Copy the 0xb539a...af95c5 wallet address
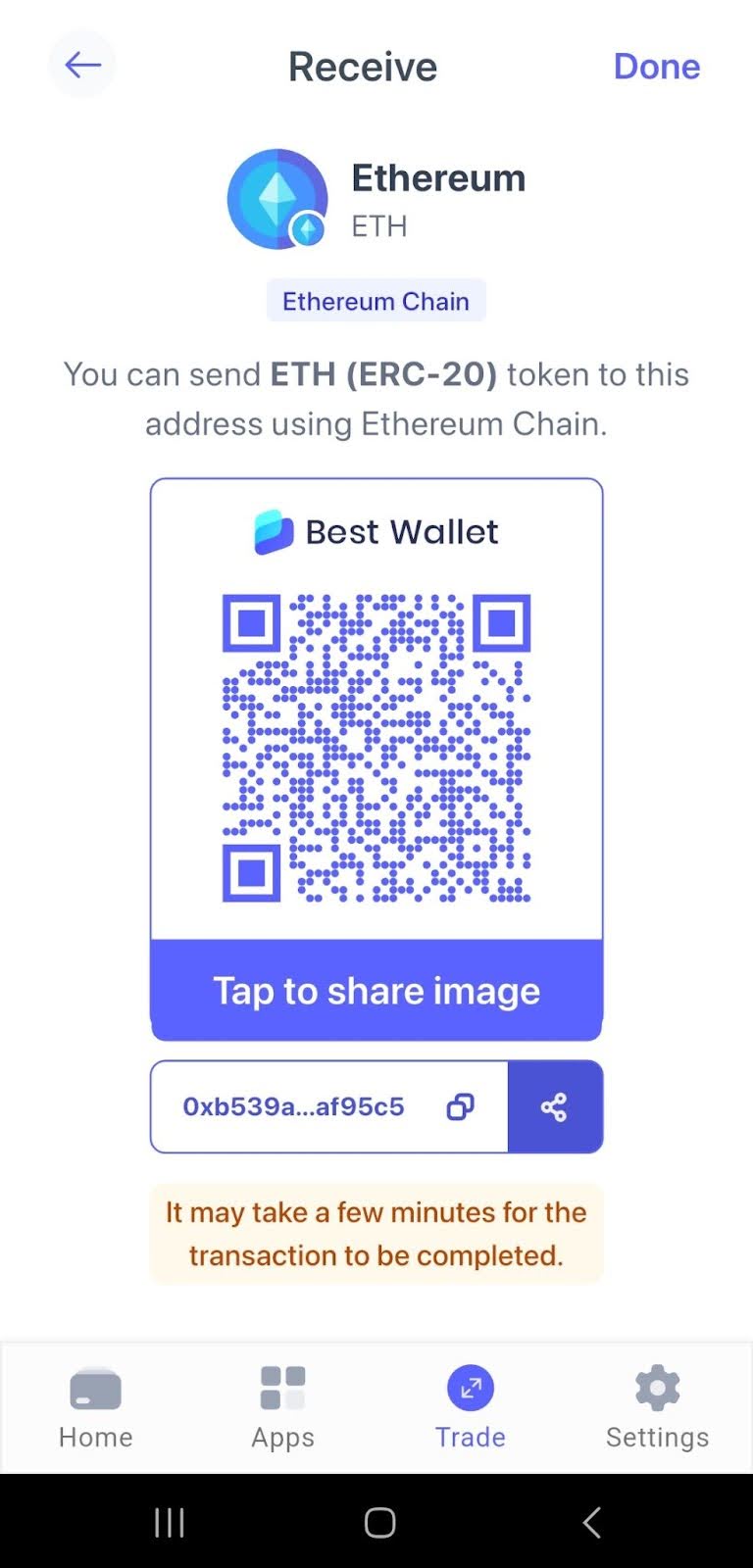 [460, 1106]
